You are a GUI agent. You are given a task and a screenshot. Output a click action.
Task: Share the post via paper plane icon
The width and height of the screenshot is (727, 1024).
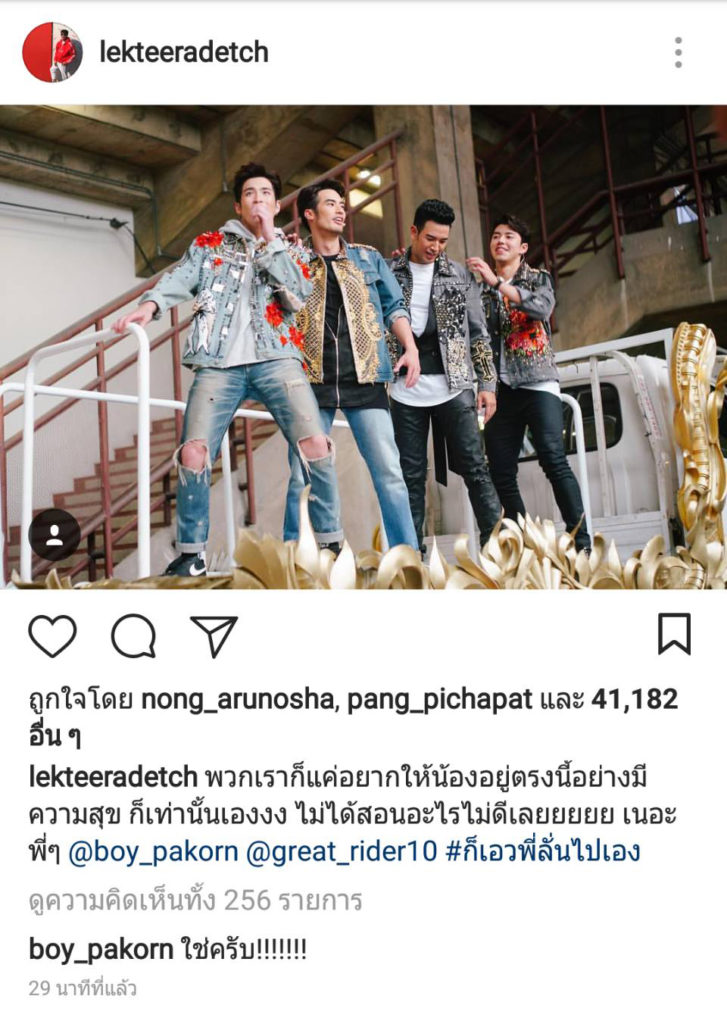pos(214,636)
